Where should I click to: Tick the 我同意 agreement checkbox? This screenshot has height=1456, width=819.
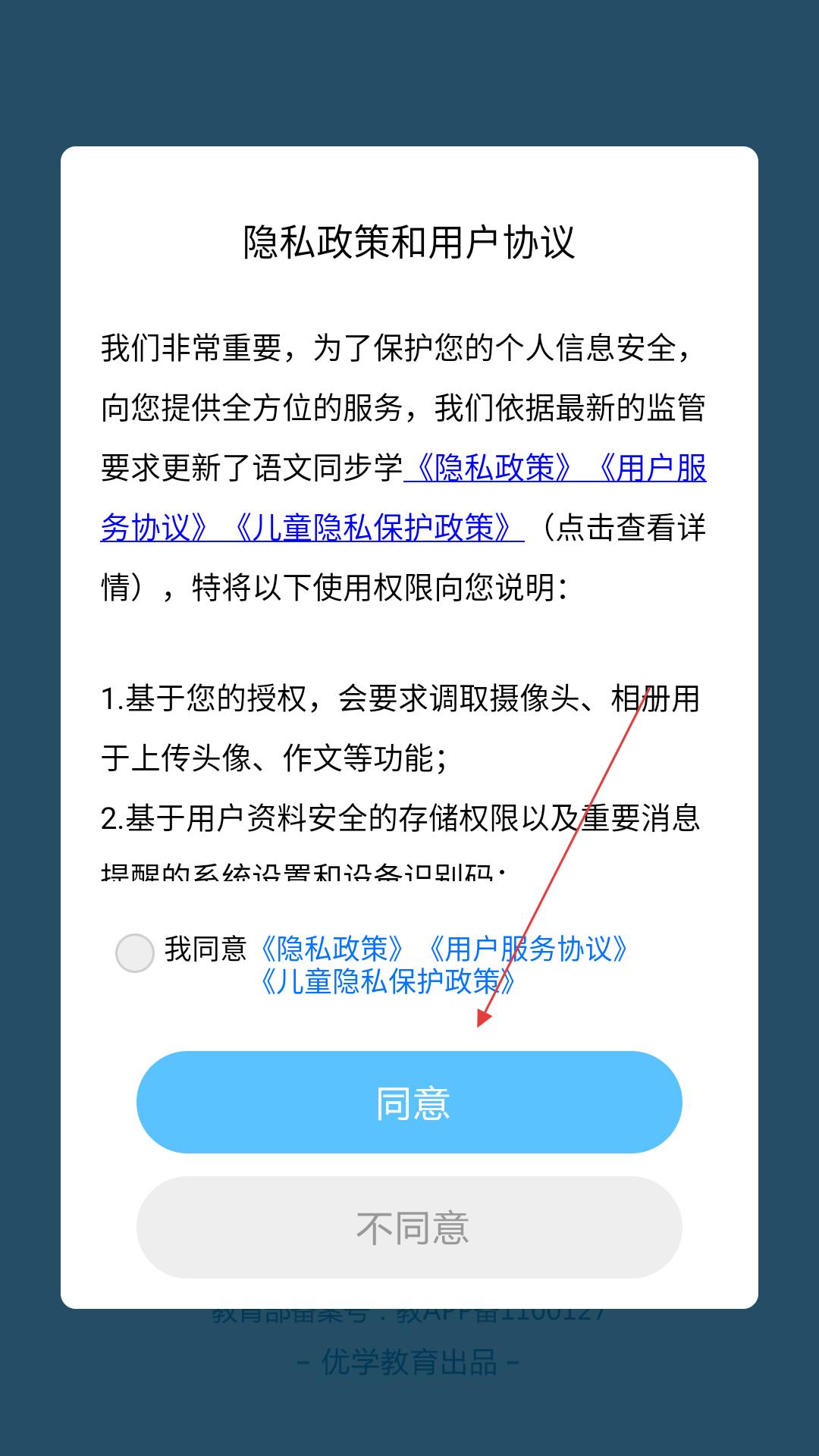(135, 952)
